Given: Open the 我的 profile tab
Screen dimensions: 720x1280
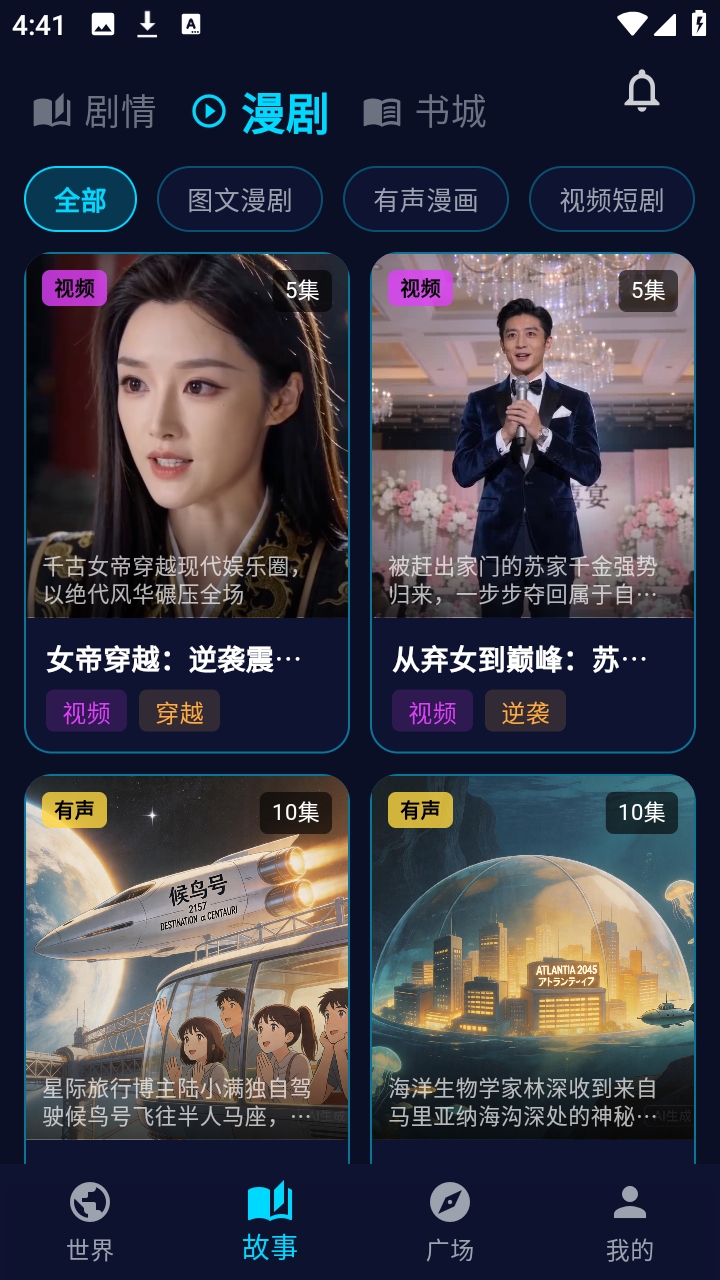Looking at the screenshot, I should coord(630,1221).
